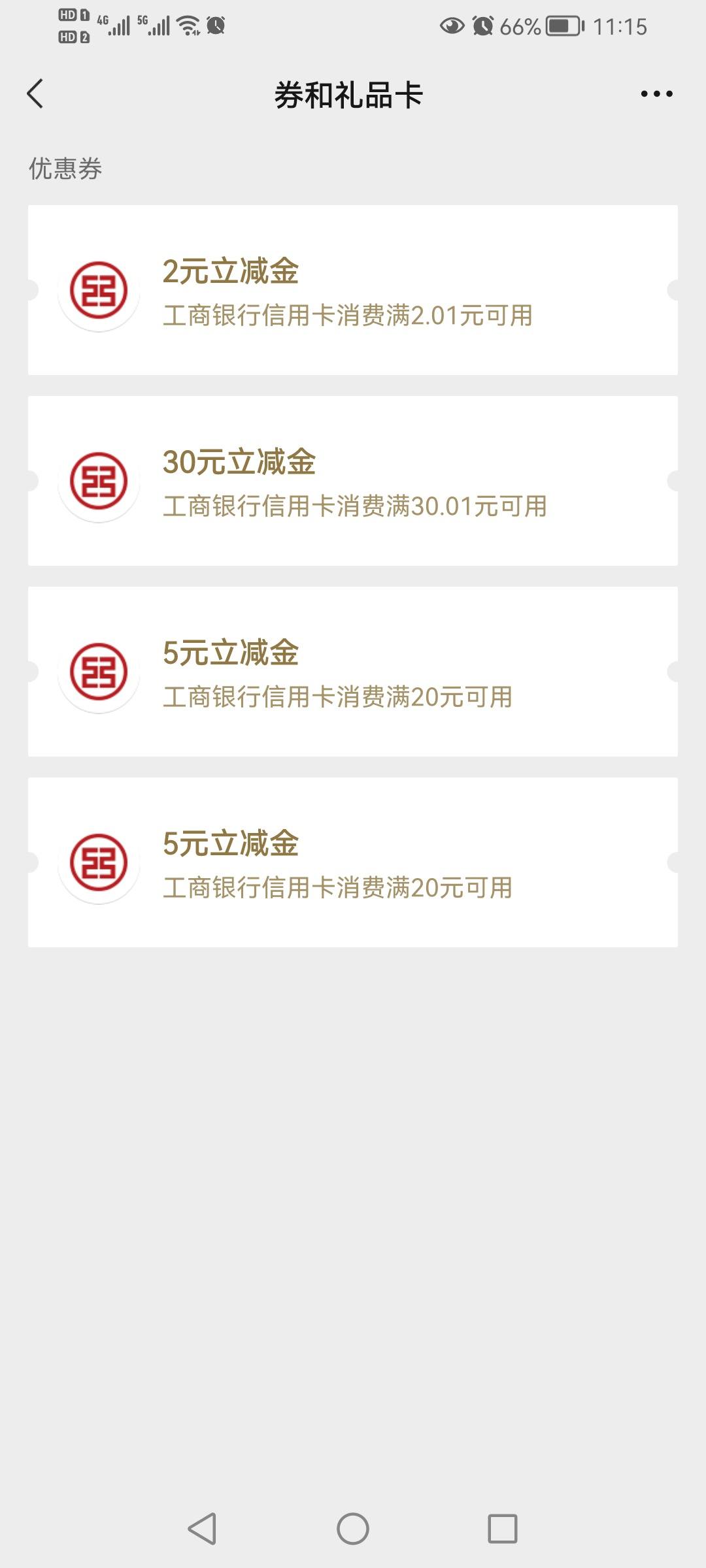Go back using the top-left arrow
706x1568 pixels.
pyautogui.click(x=35, y=94)
